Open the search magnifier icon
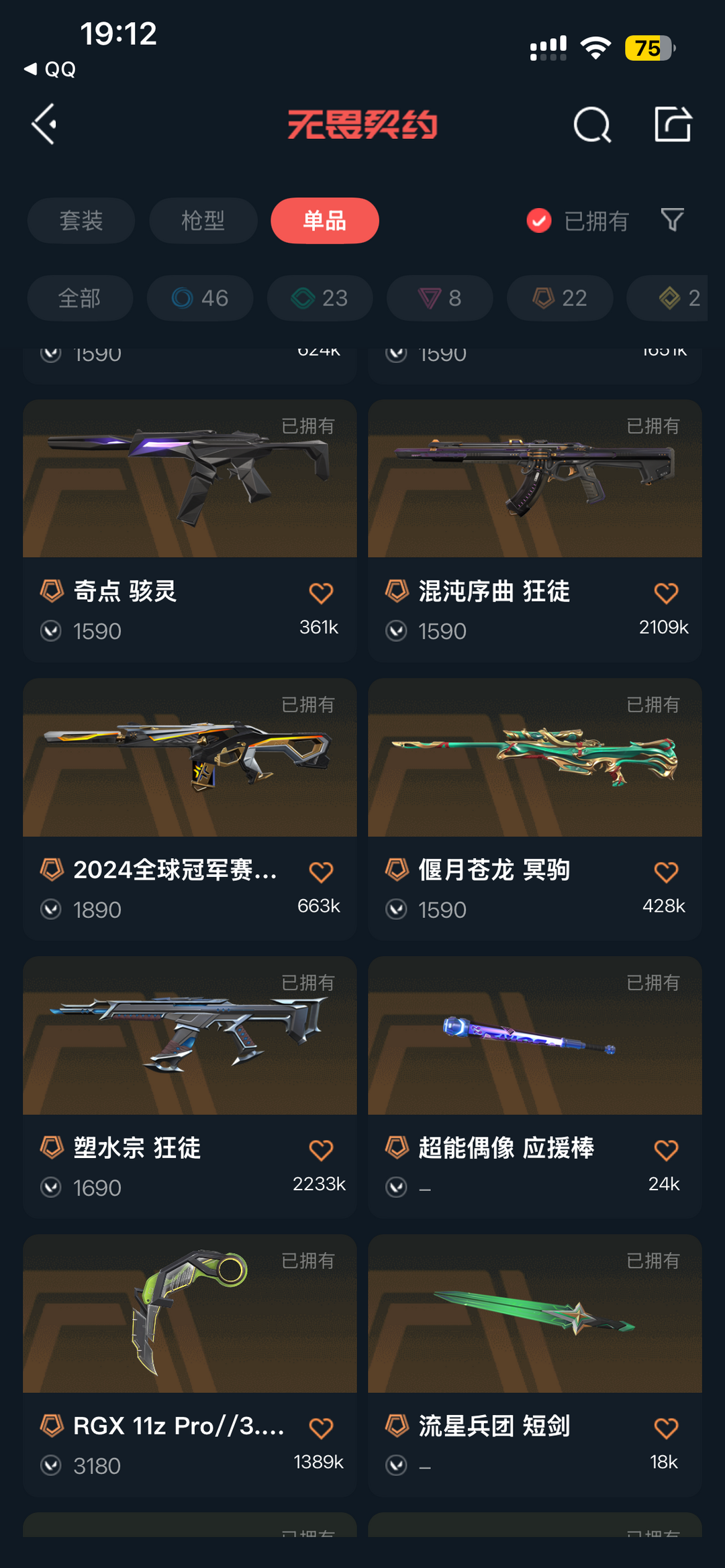Screen dimensions: 725x1568 [592, 125]
